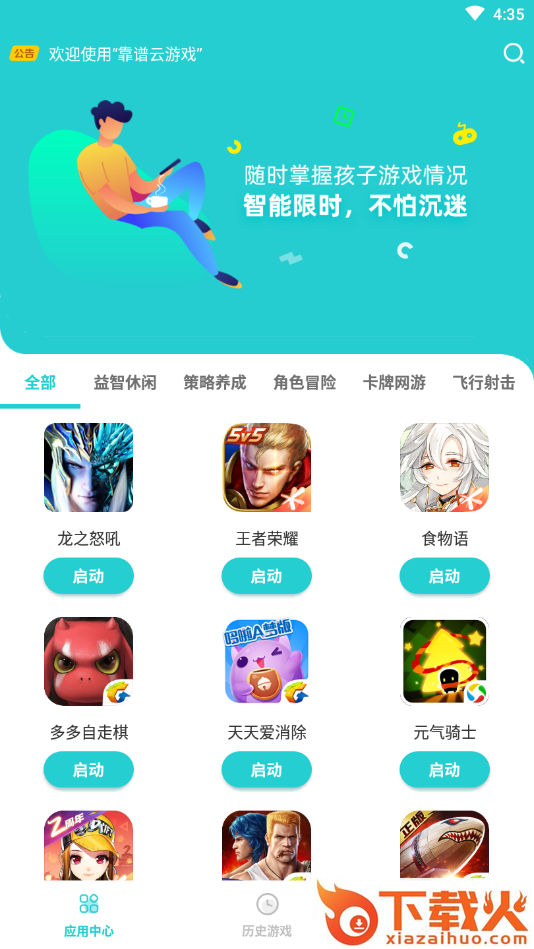Image resolution: width=534 pixels, height=949 pixels.
Task: Switch to the 策略养成 tab
Action: [x=214, y=383]
